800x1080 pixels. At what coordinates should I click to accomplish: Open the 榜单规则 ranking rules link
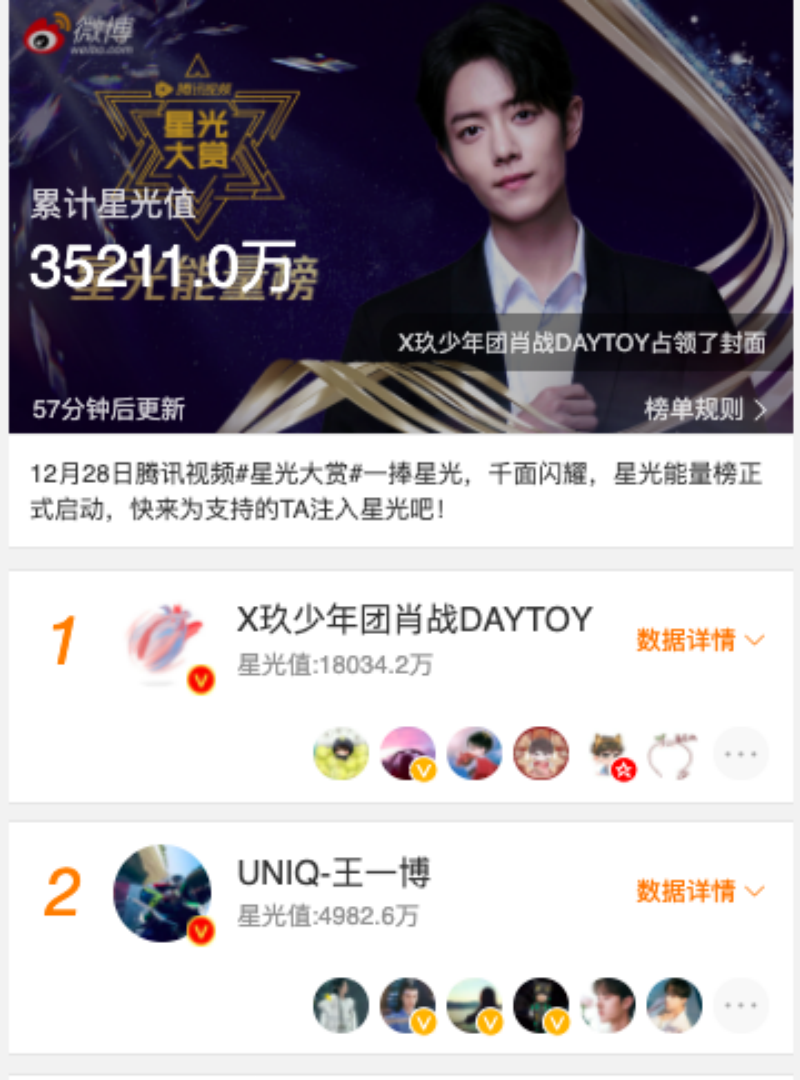coord(705,409)
